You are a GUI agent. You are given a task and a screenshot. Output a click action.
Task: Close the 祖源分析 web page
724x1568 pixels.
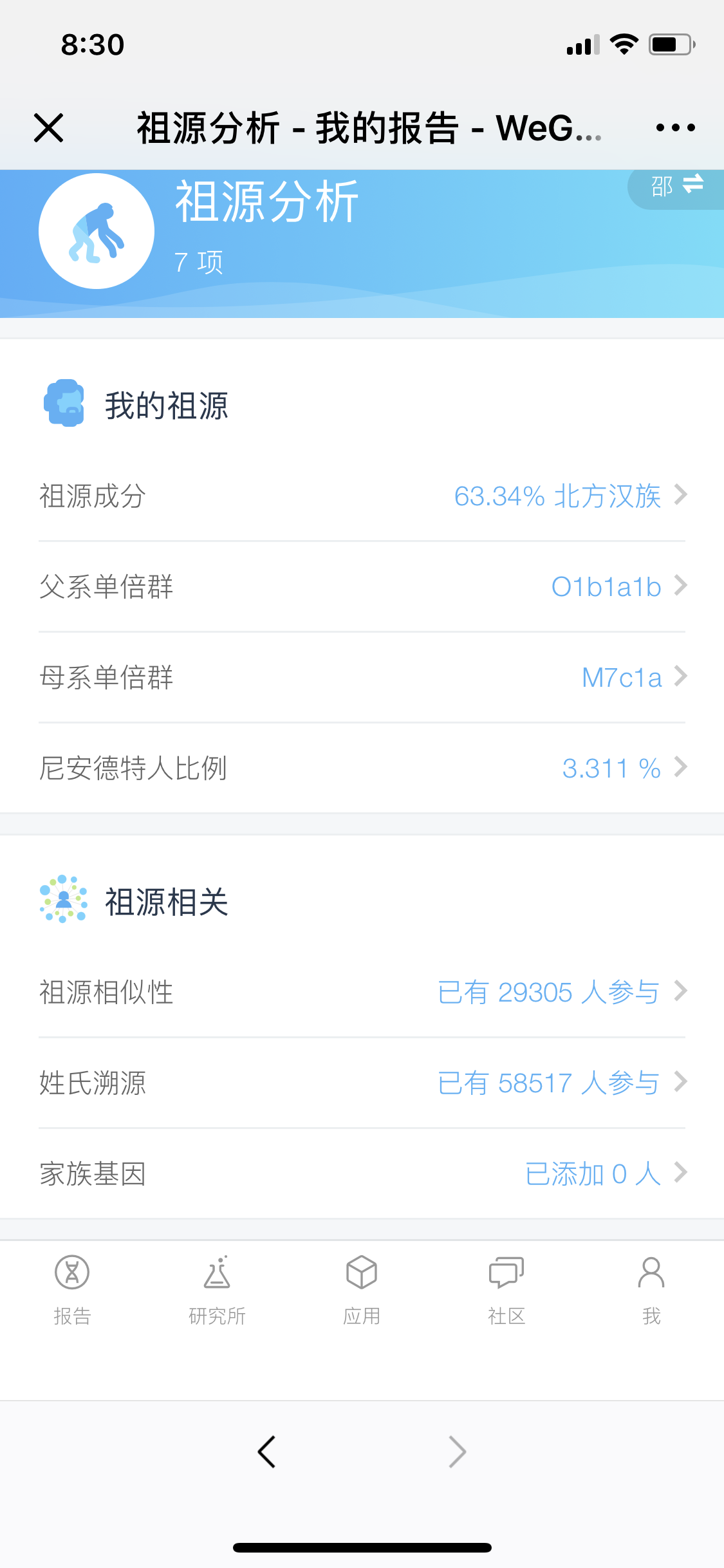[x=49, y=127]
